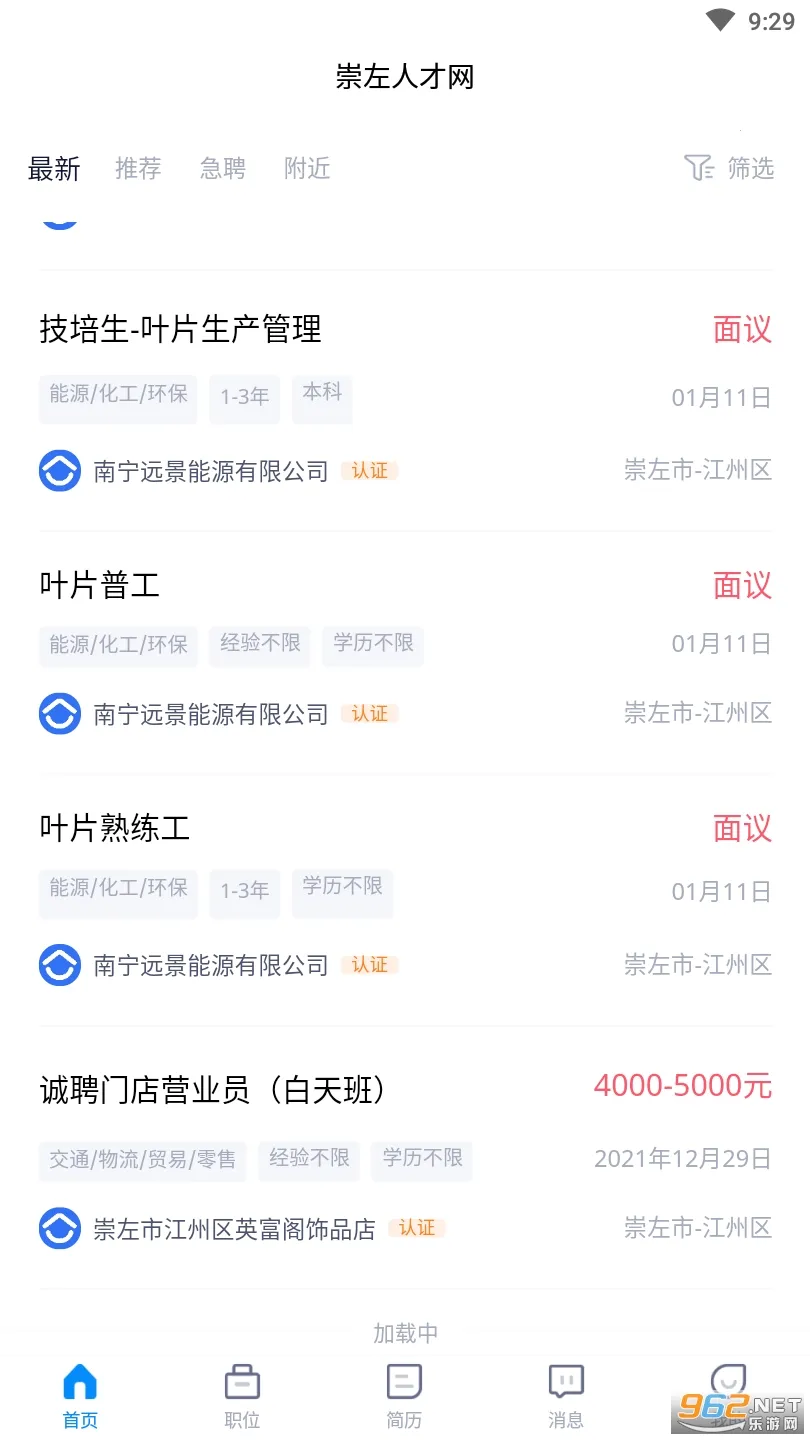Tap the company logo next to 崇左市江州区英富阁饰品店
Image resolution: width=810 pixels, height=1440 pixels.
click(x=60, y=1227)
